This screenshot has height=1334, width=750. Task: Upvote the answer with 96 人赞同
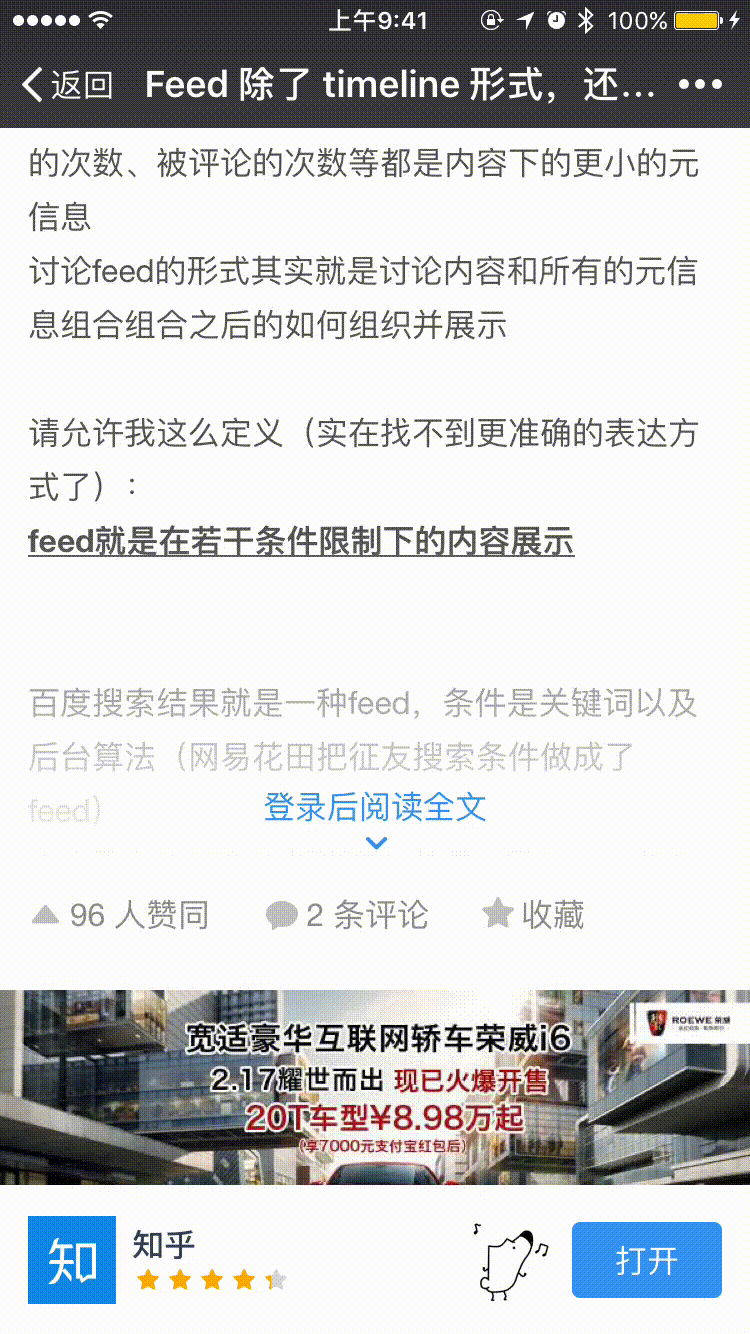coord(121,914)
